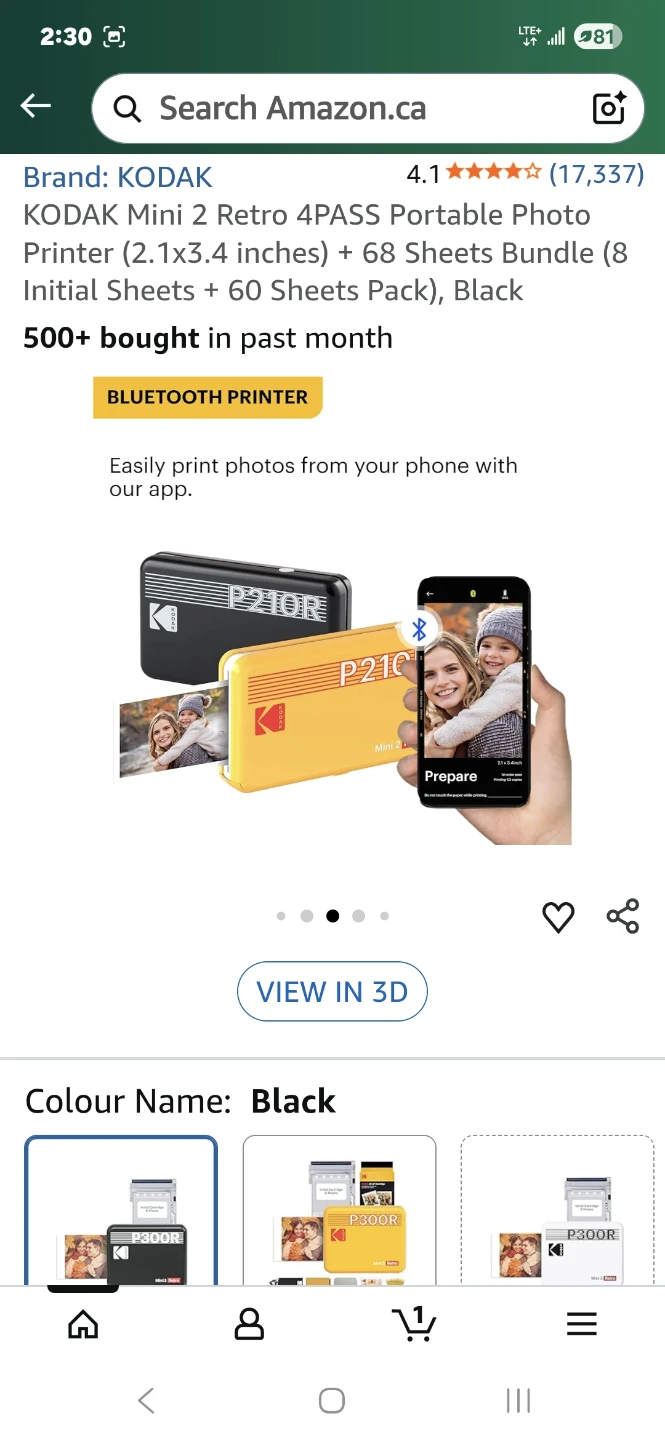Image resolution: width=665 pixels, height=1440 pixels.
Task: Add product to wish list heart
Action: [x=558, y=917]
